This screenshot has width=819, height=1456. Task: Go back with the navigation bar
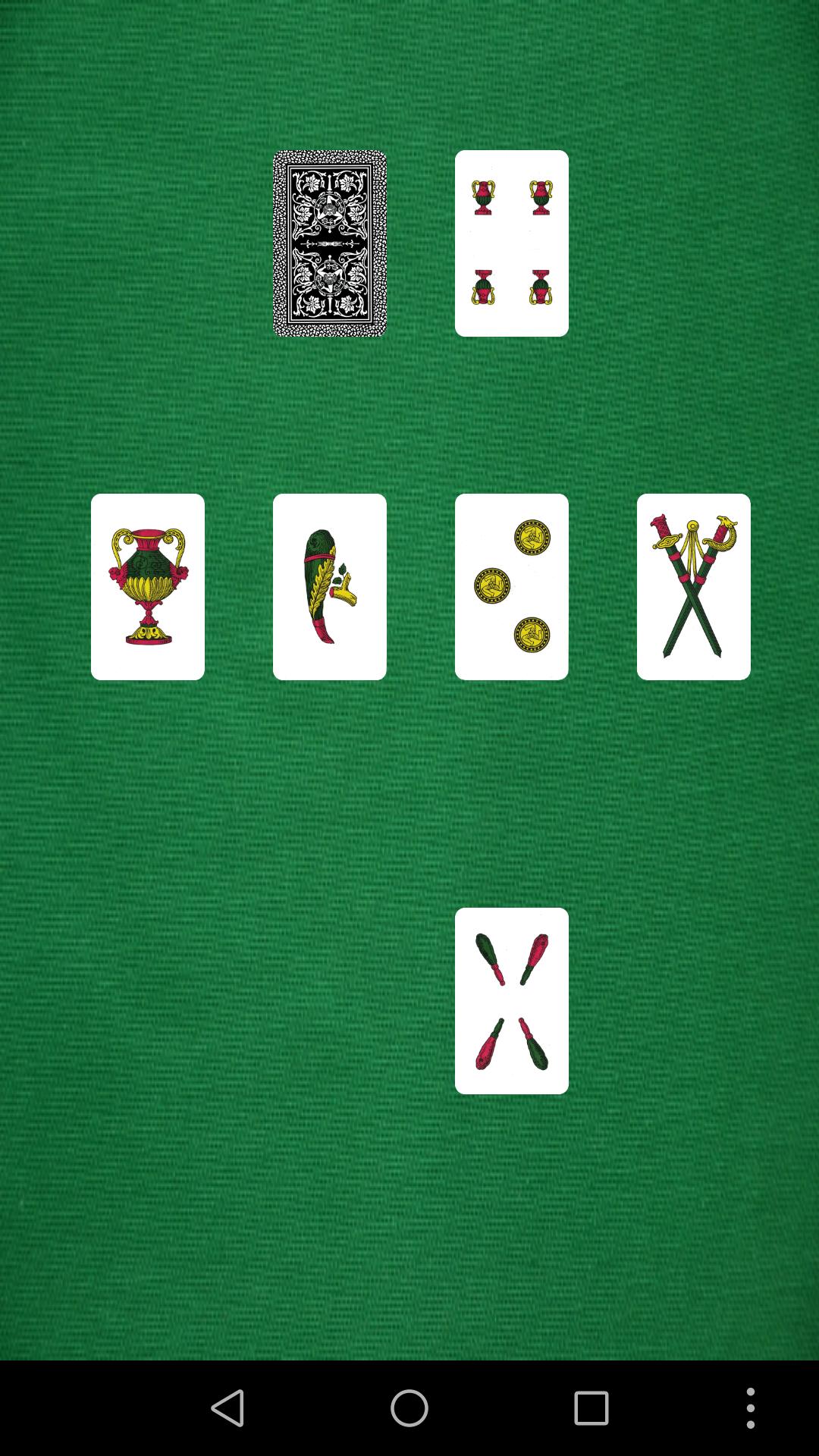point(227,1408)
